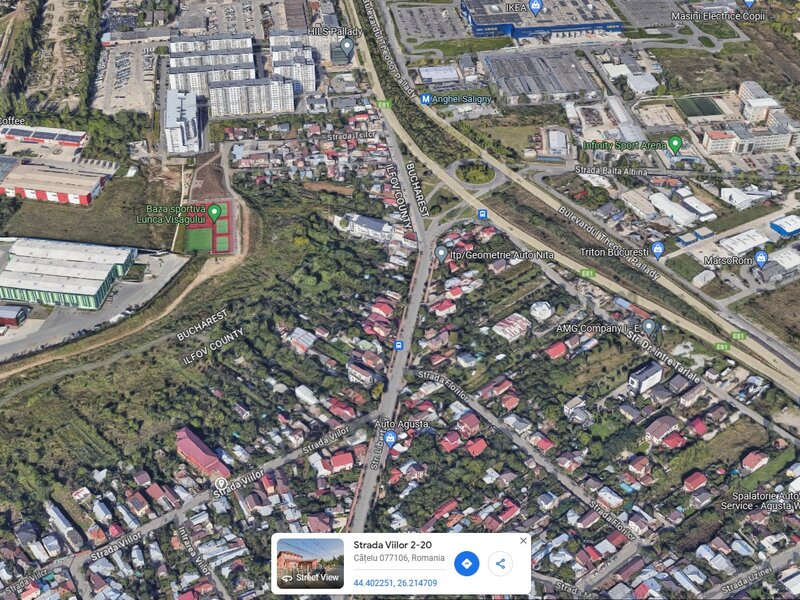
Task: Open the Infinity Sport Arena marker
Action: 675,143
